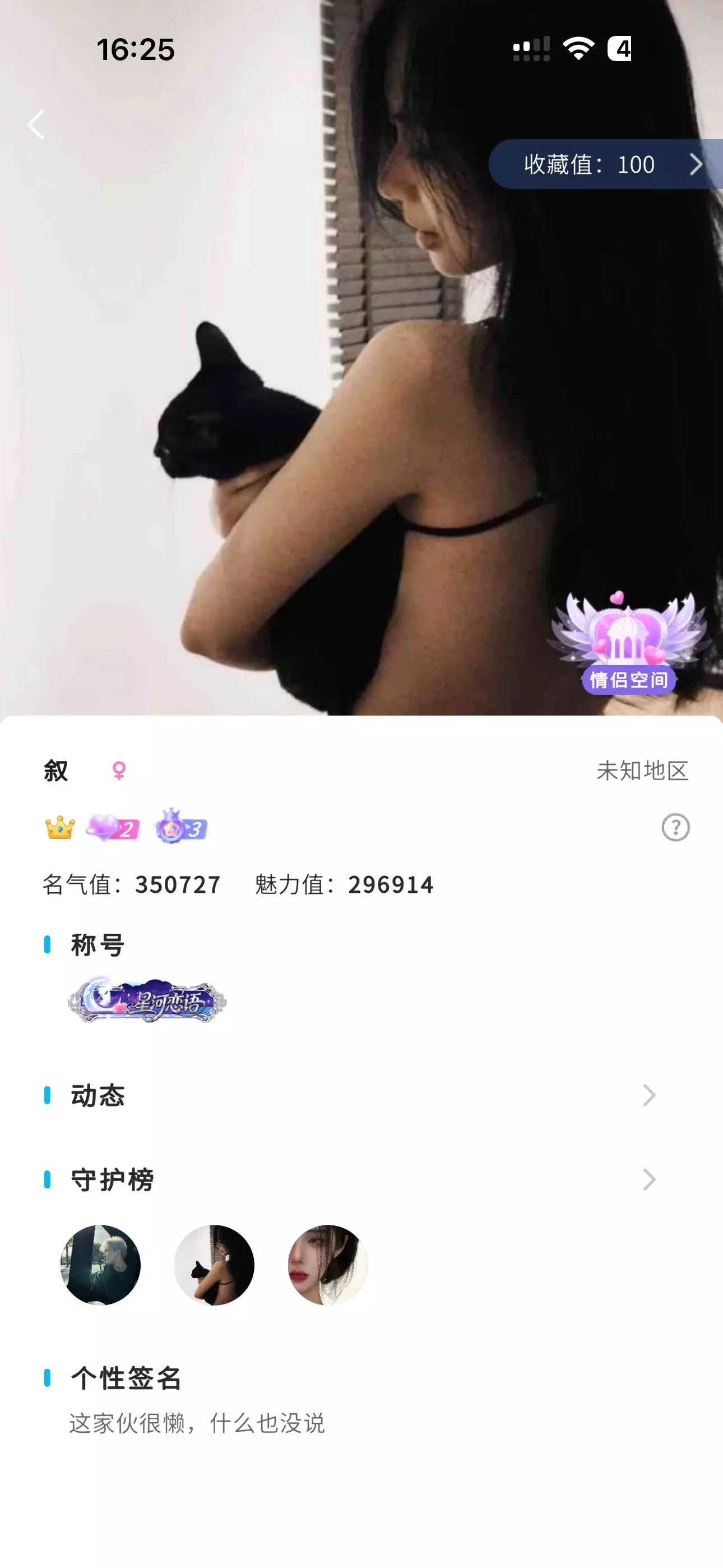
Task: View the third guardian's avatar
Action: pyautogui.click(x=328, y=1265)
